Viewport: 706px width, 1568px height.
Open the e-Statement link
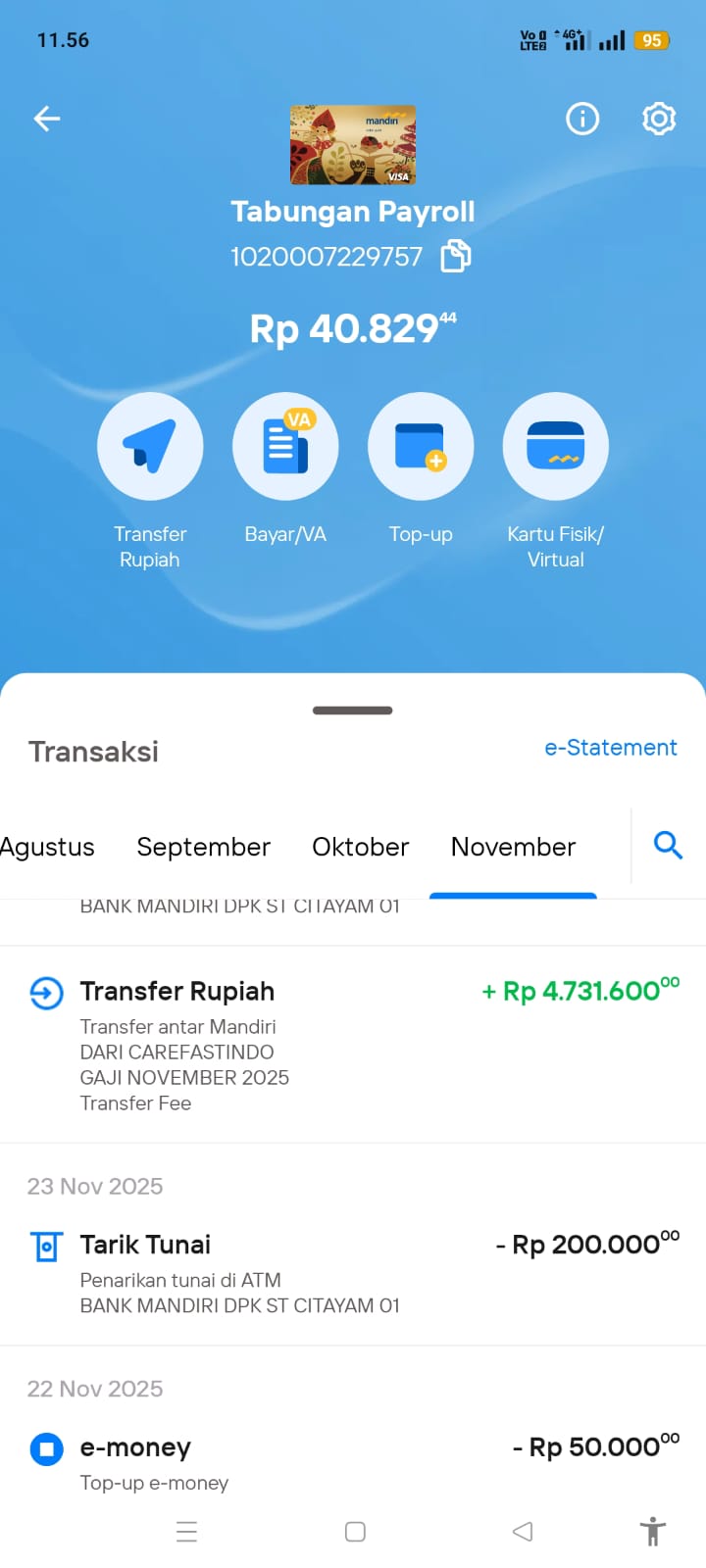[x=610, y=748]
